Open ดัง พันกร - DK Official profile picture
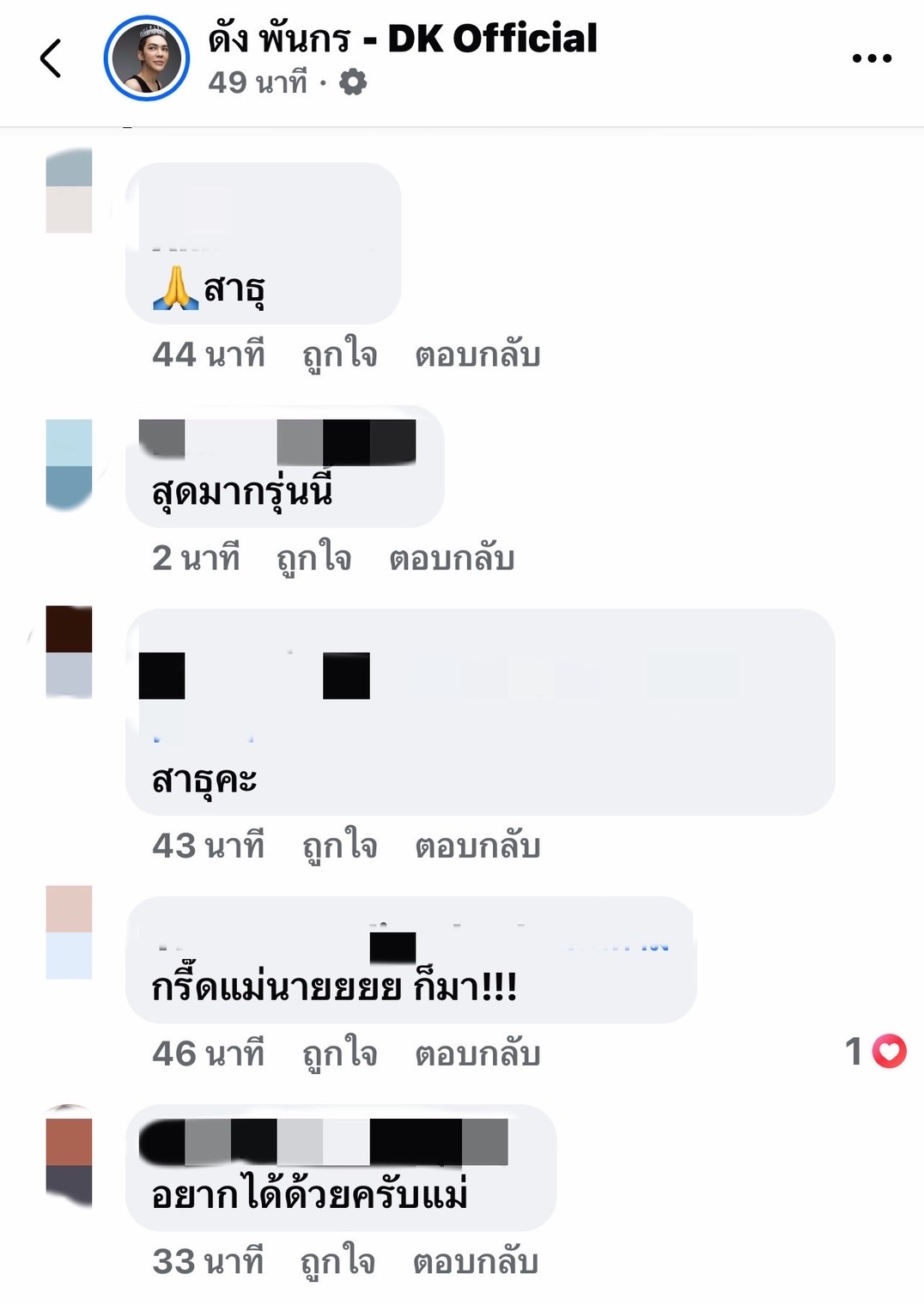 [x=147, y=58]
